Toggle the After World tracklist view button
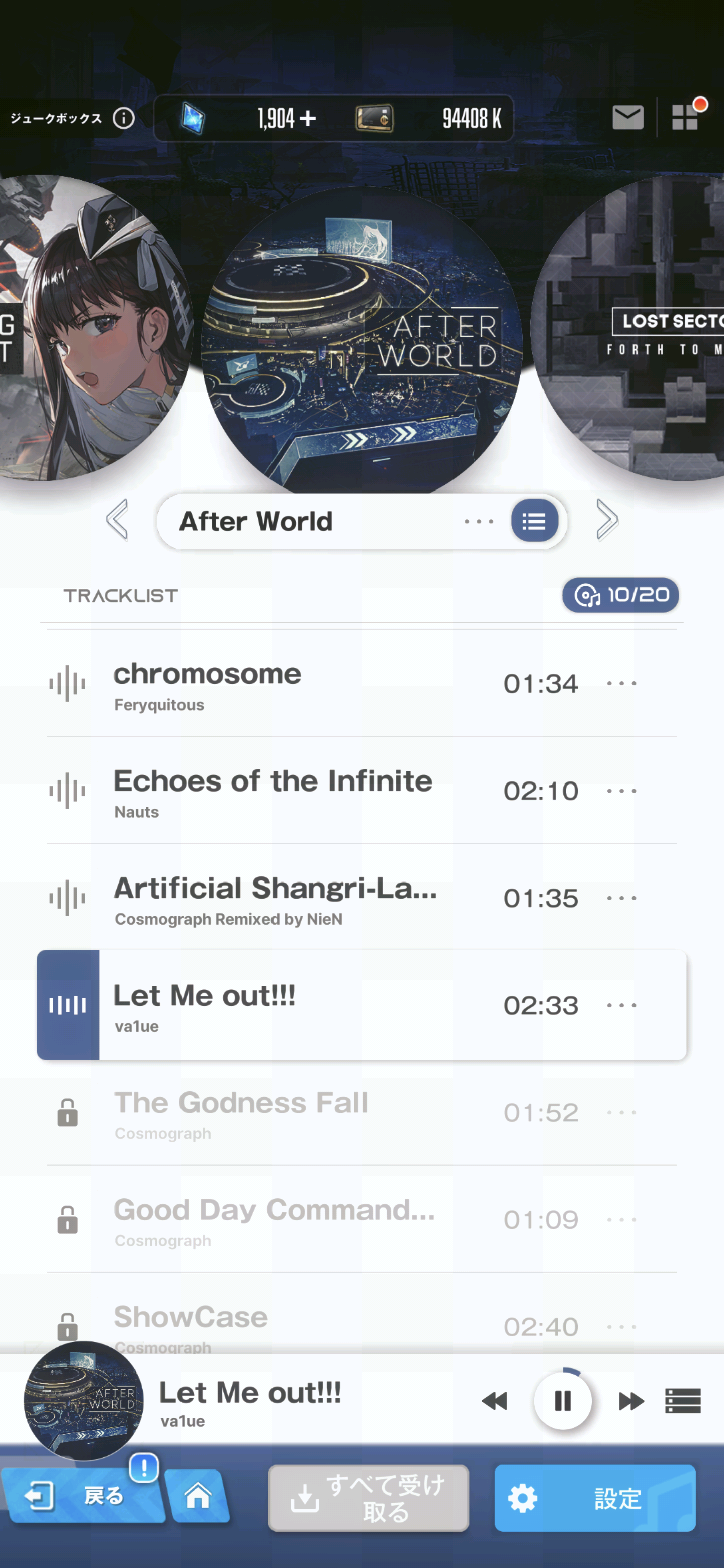The image size is (724, 1568). coord(534,521)
